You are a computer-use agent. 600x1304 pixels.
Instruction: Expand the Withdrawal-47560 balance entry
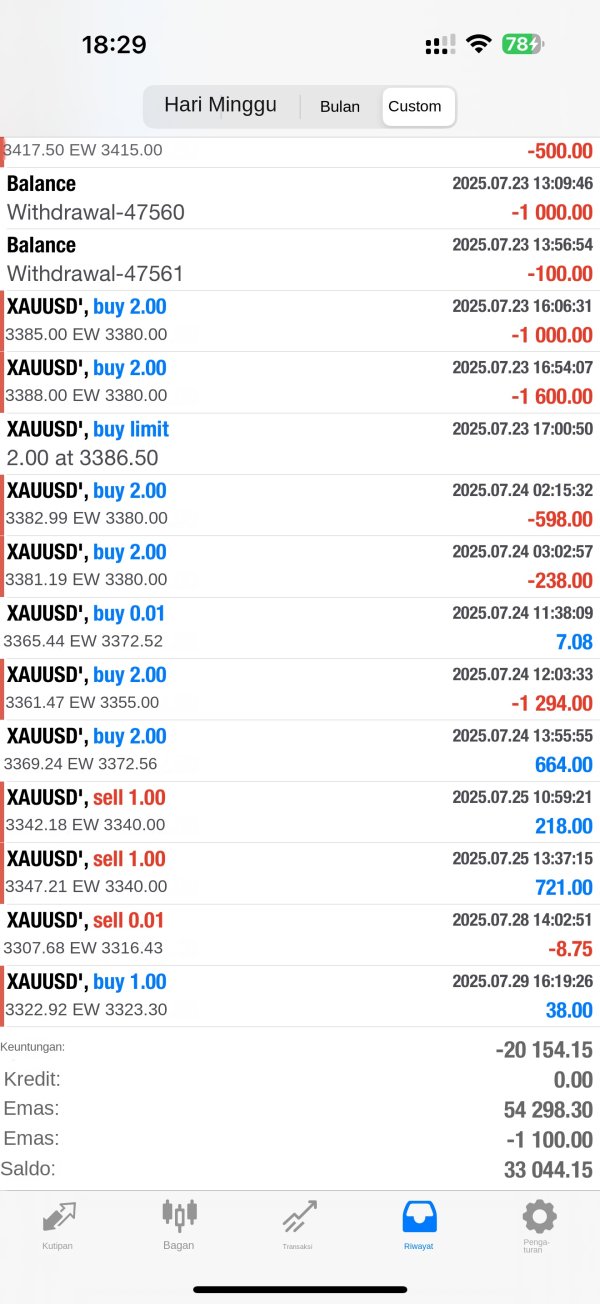pos(300,198)
